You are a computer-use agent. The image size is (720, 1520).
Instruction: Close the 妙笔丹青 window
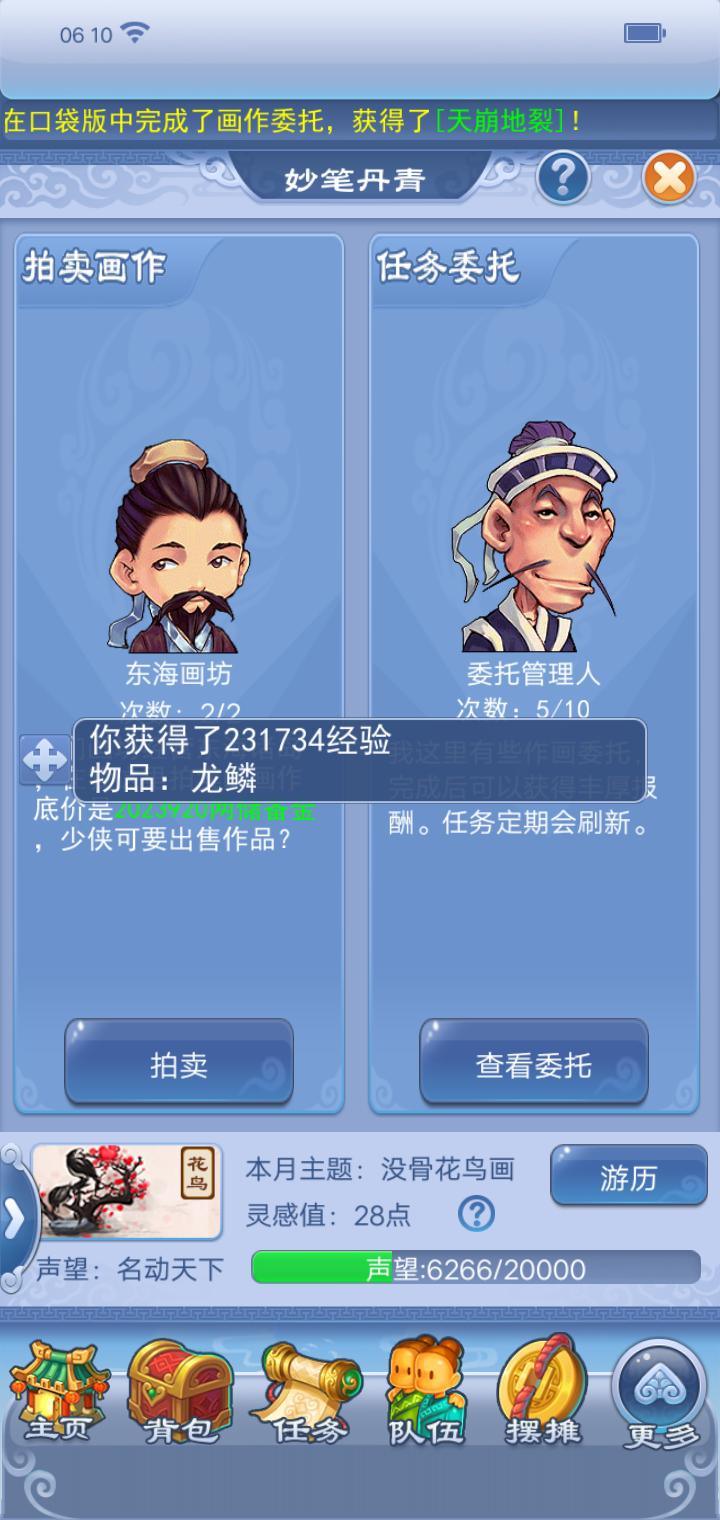point(669,178)
